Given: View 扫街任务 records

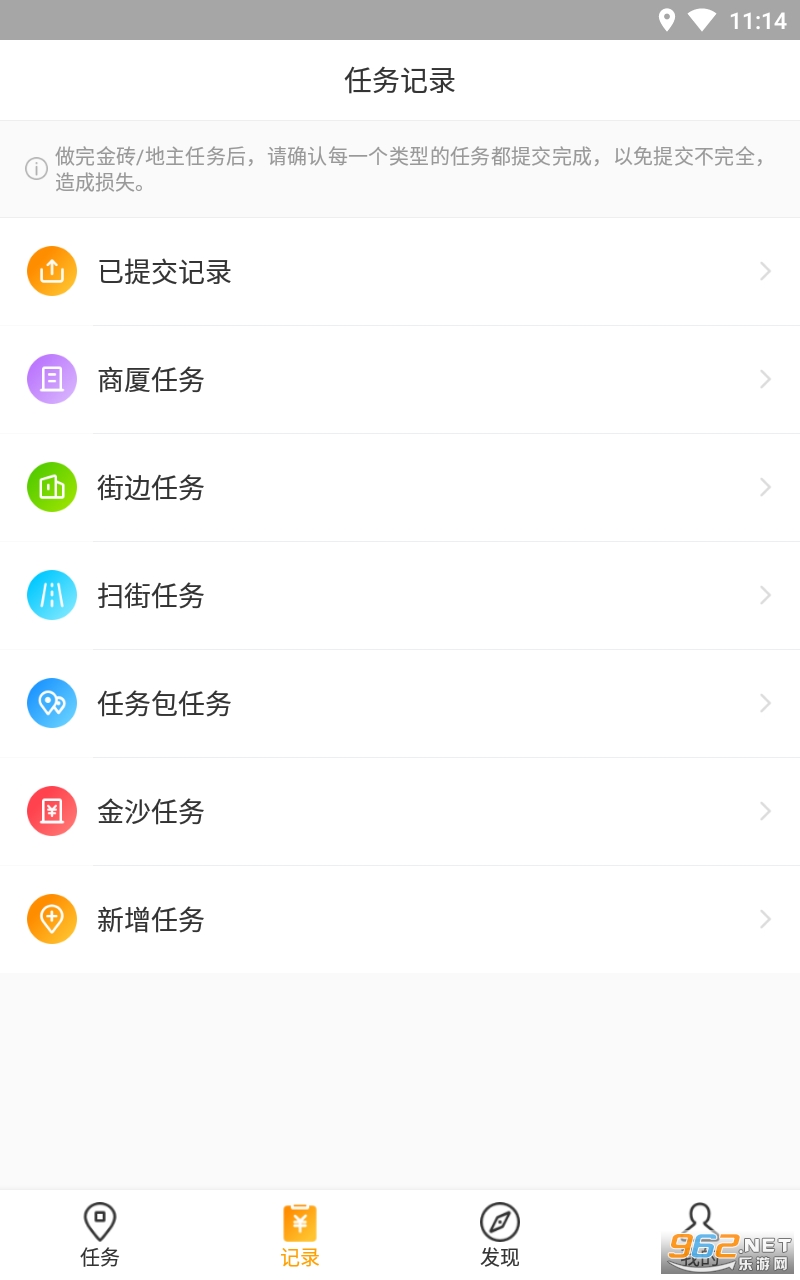Looking at the screenshot, I should [x=400, y=596].
